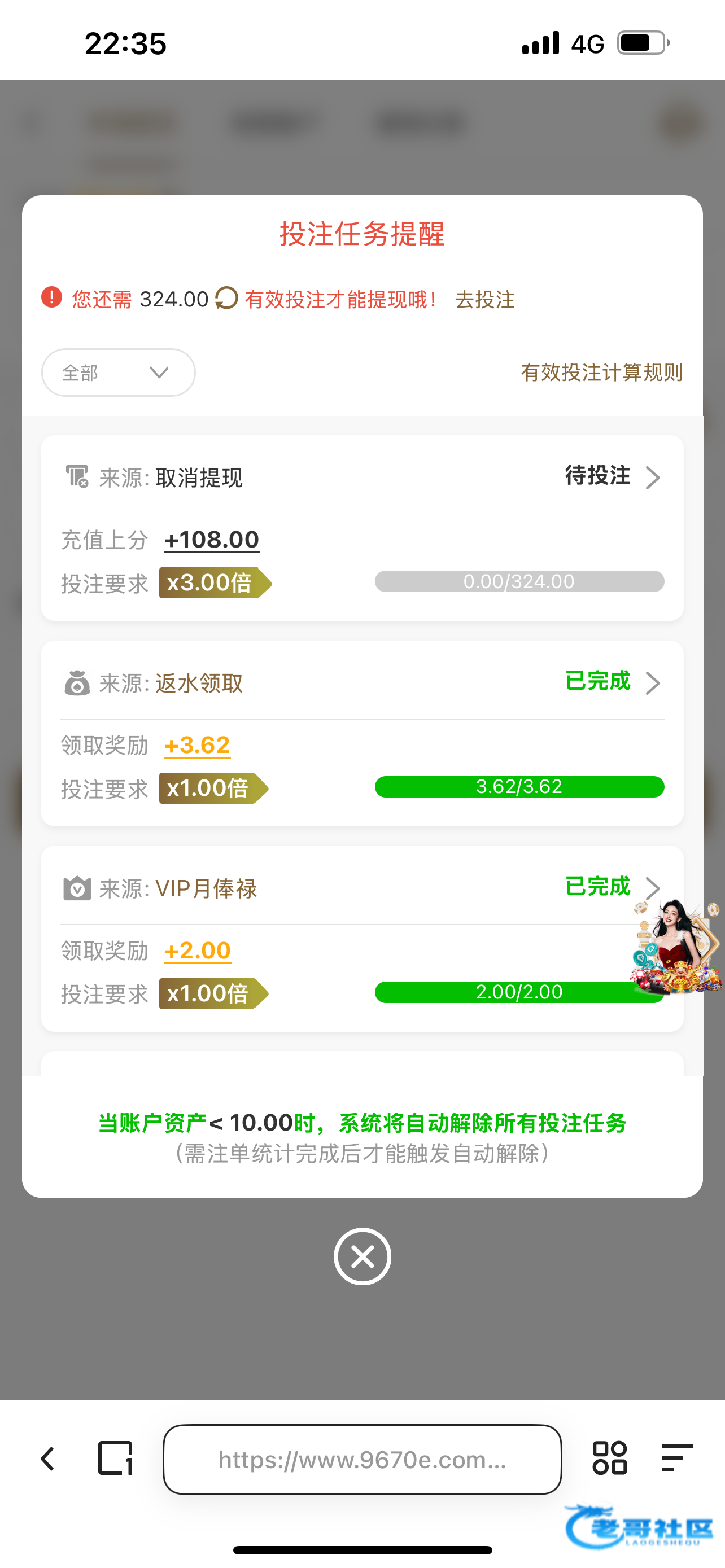Open the 取消提现 待投注 task
This screenshot has height=1568, width=725.
(612, 476)
